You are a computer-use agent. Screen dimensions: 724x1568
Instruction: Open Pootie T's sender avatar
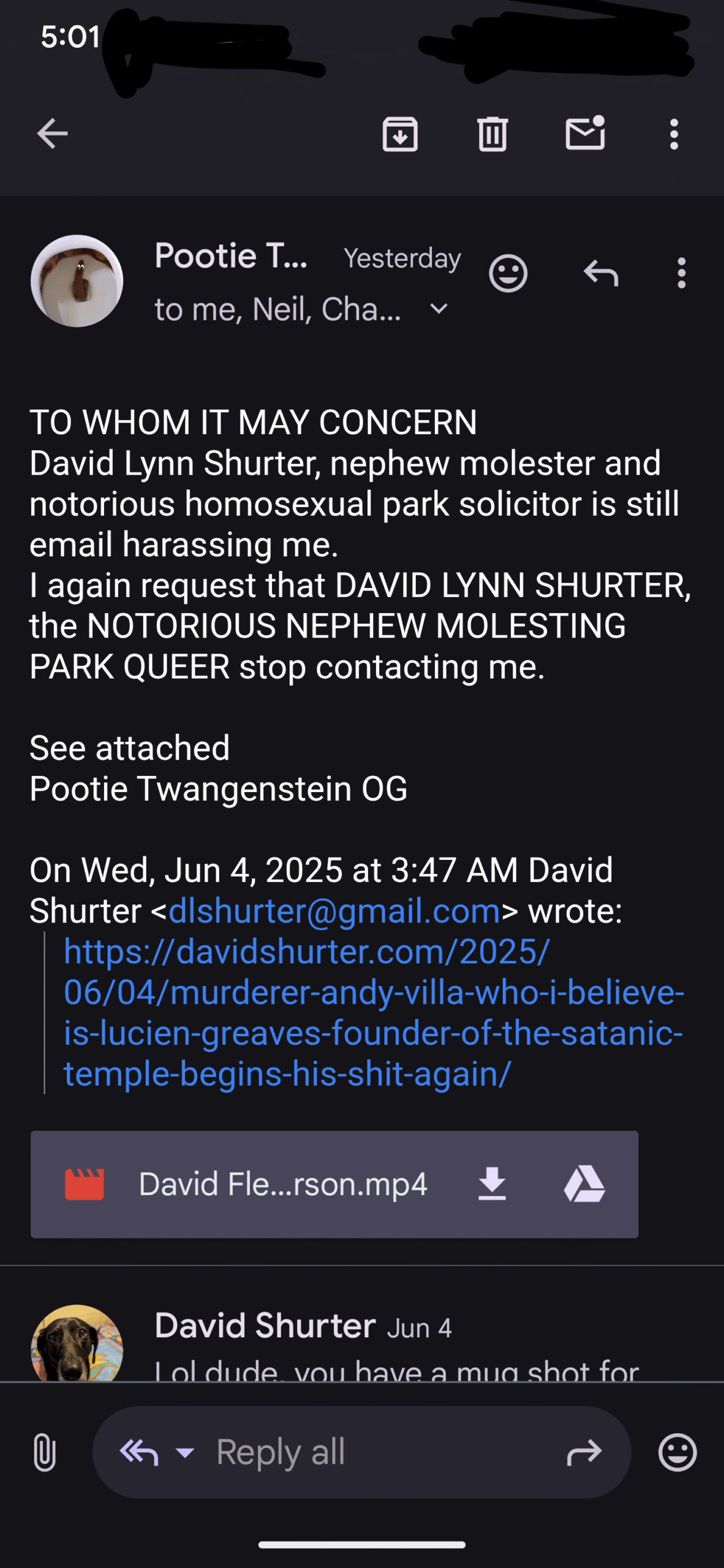[x=77, y=281]
